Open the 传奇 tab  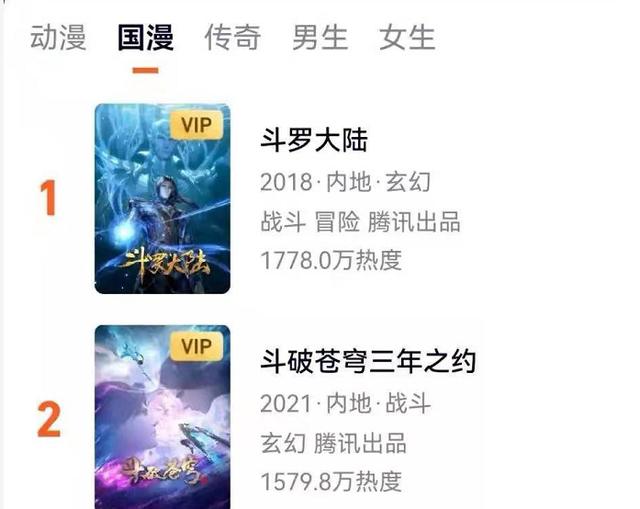tap(233, 38)
